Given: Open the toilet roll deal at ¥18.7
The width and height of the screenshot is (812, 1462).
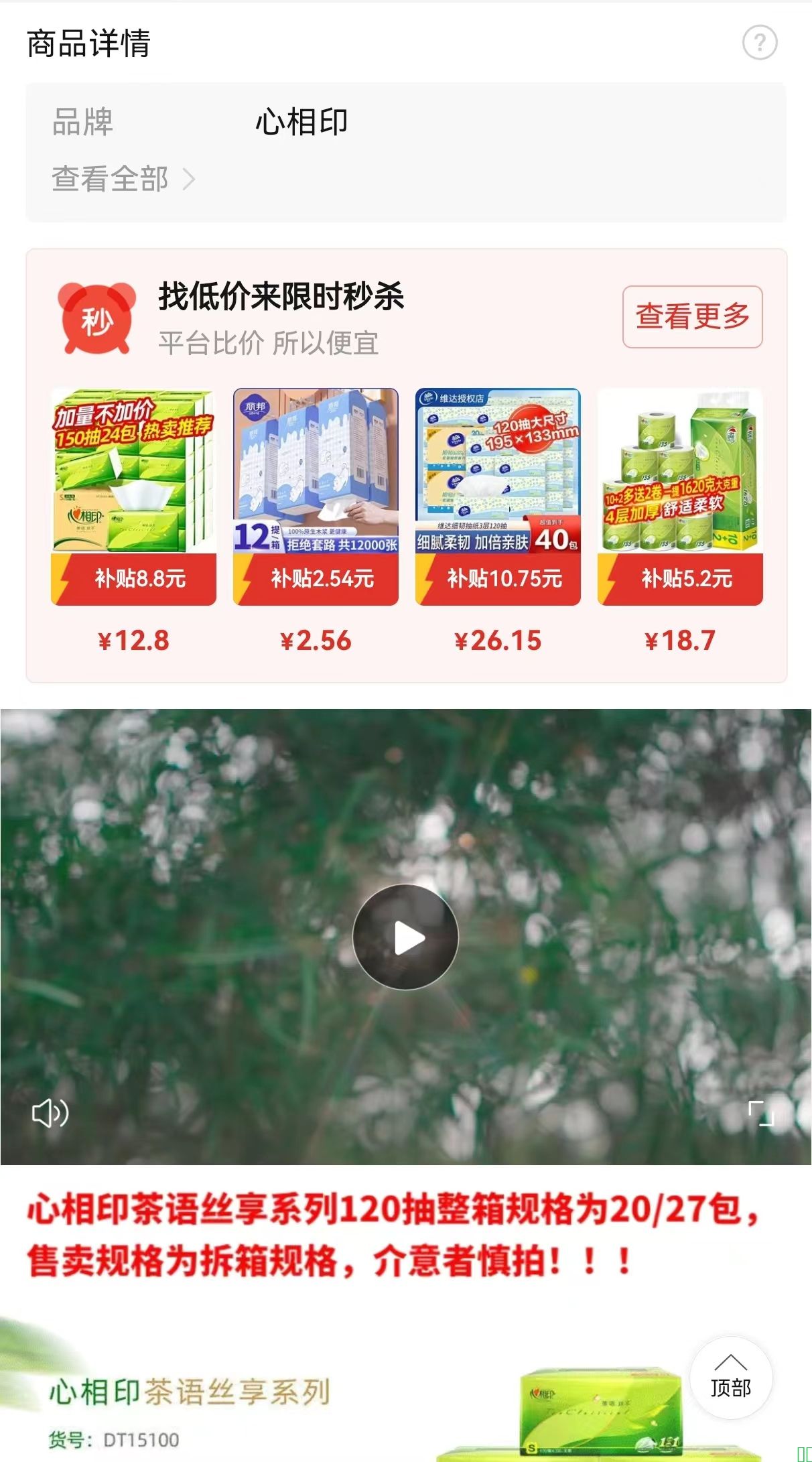Looking at the screenshot, I should click(x=680, y=496).
